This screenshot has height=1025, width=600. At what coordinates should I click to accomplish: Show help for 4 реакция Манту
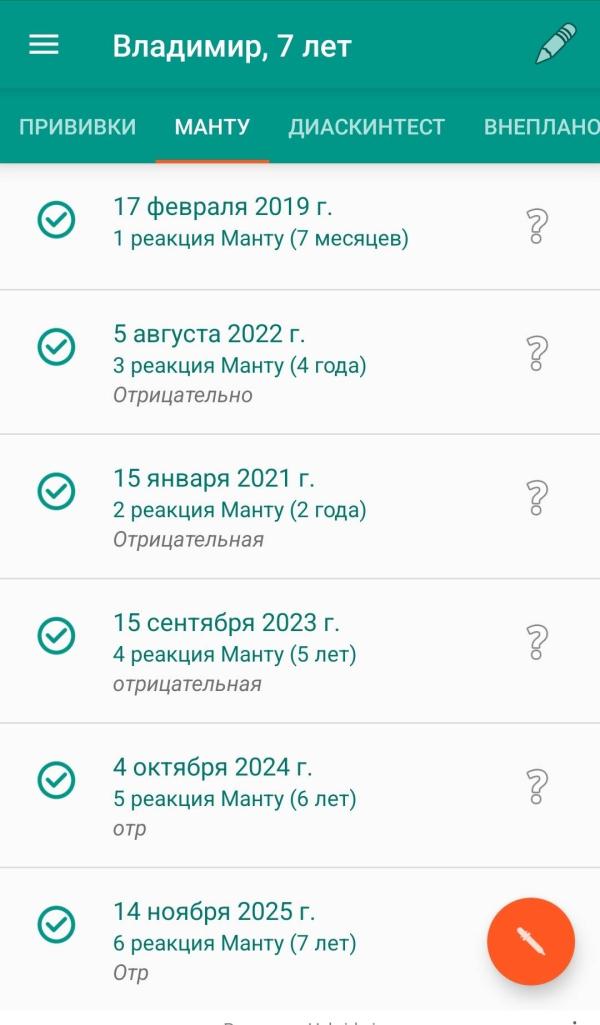537,640
